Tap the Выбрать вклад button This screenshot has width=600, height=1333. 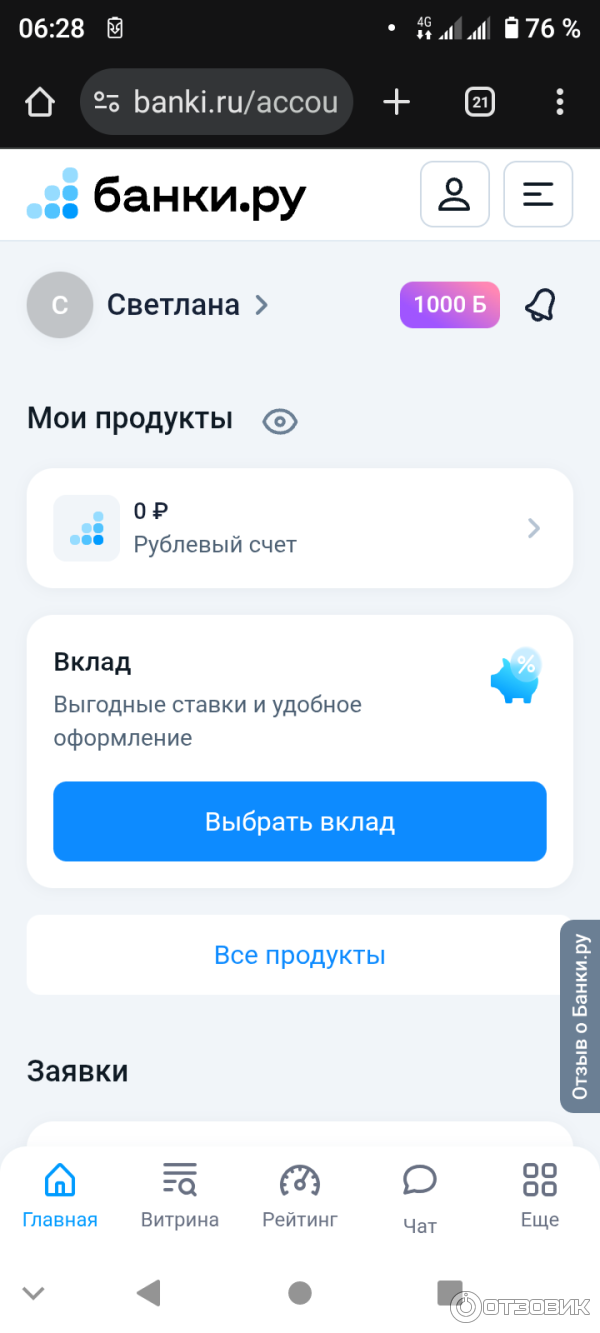(300, 822)
